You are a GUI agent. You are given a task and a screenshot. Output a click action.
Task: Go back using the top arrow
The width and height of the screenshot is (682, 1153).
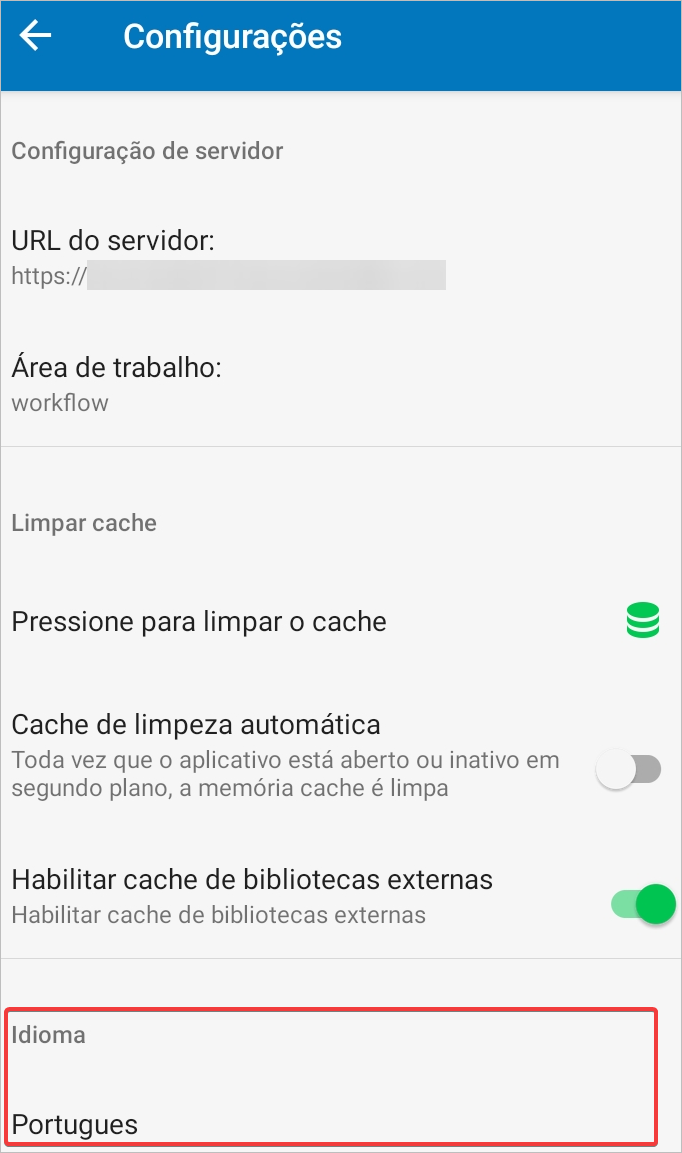pos(36,37)
